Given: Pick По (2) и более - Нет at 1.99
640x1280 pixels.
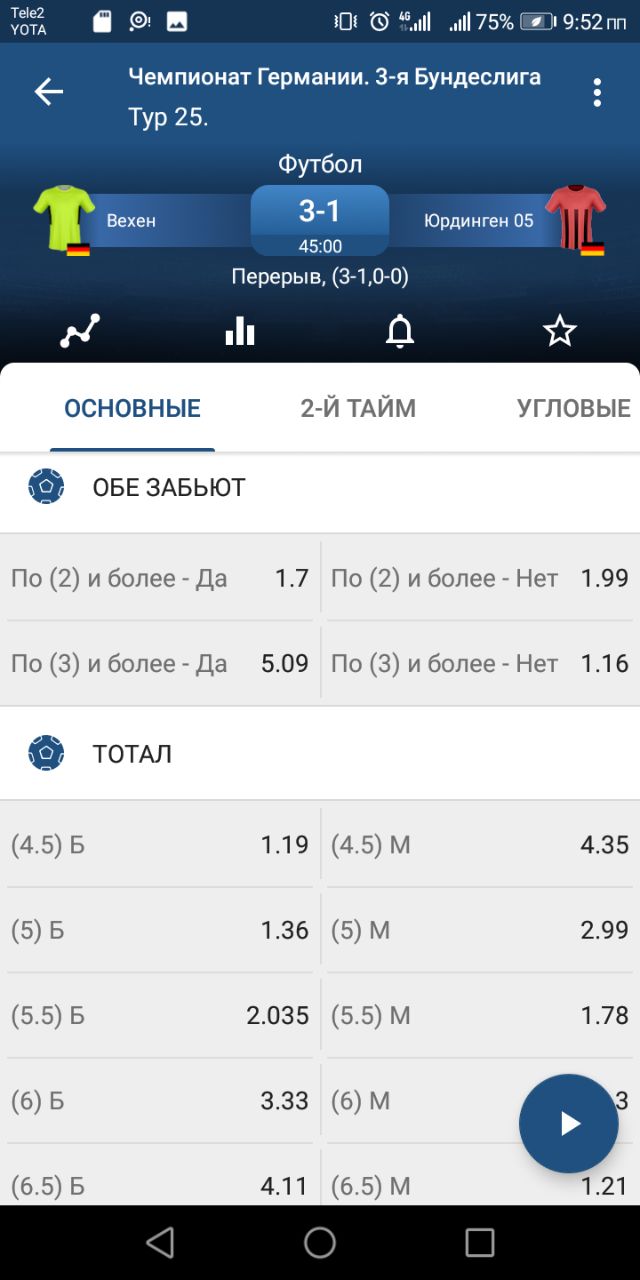Looking at the screenshot, I should 480,578.
